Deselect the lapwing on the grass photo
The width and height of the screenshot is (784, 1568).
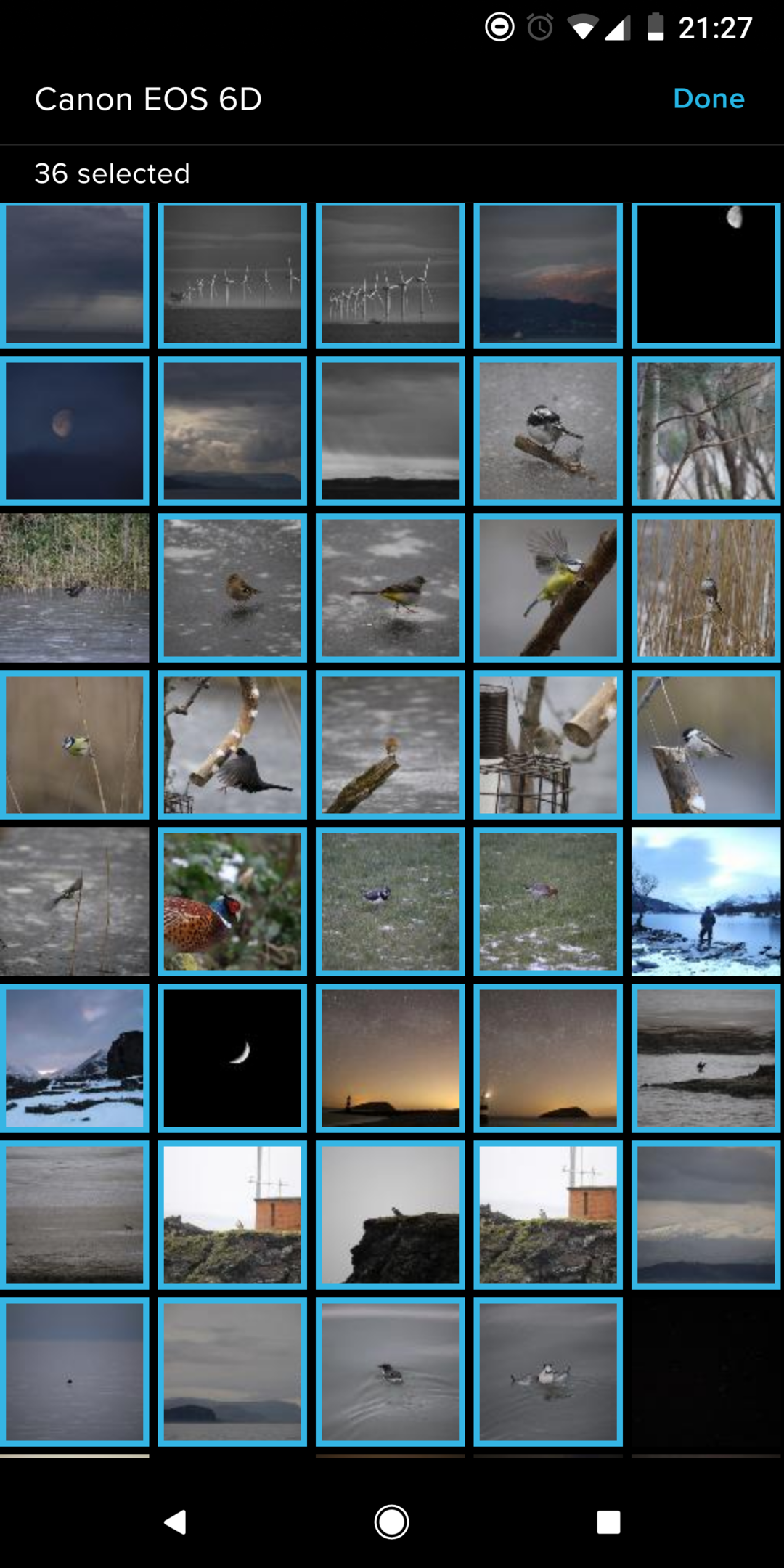391,902
